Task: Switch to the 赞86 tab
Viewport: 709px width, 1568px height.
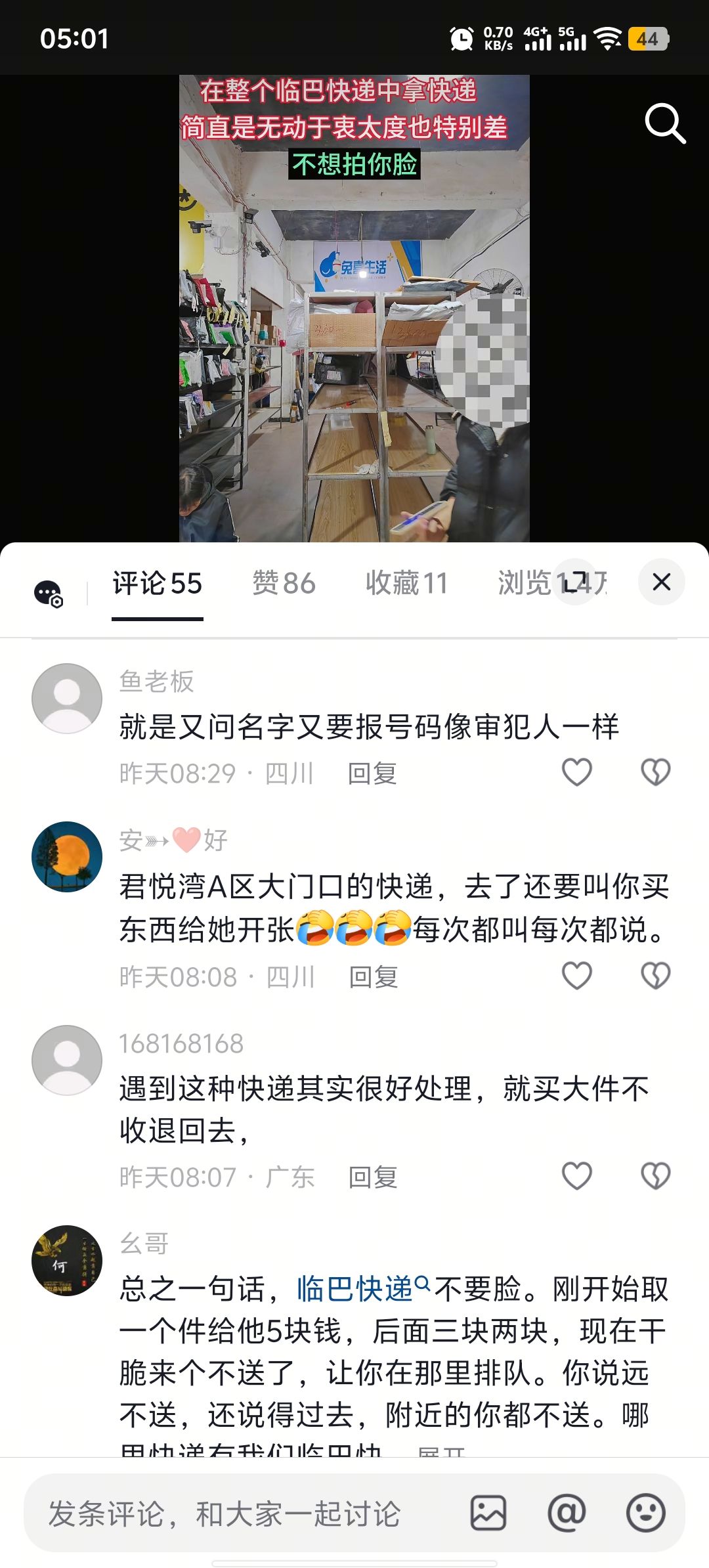Action: 284,583
